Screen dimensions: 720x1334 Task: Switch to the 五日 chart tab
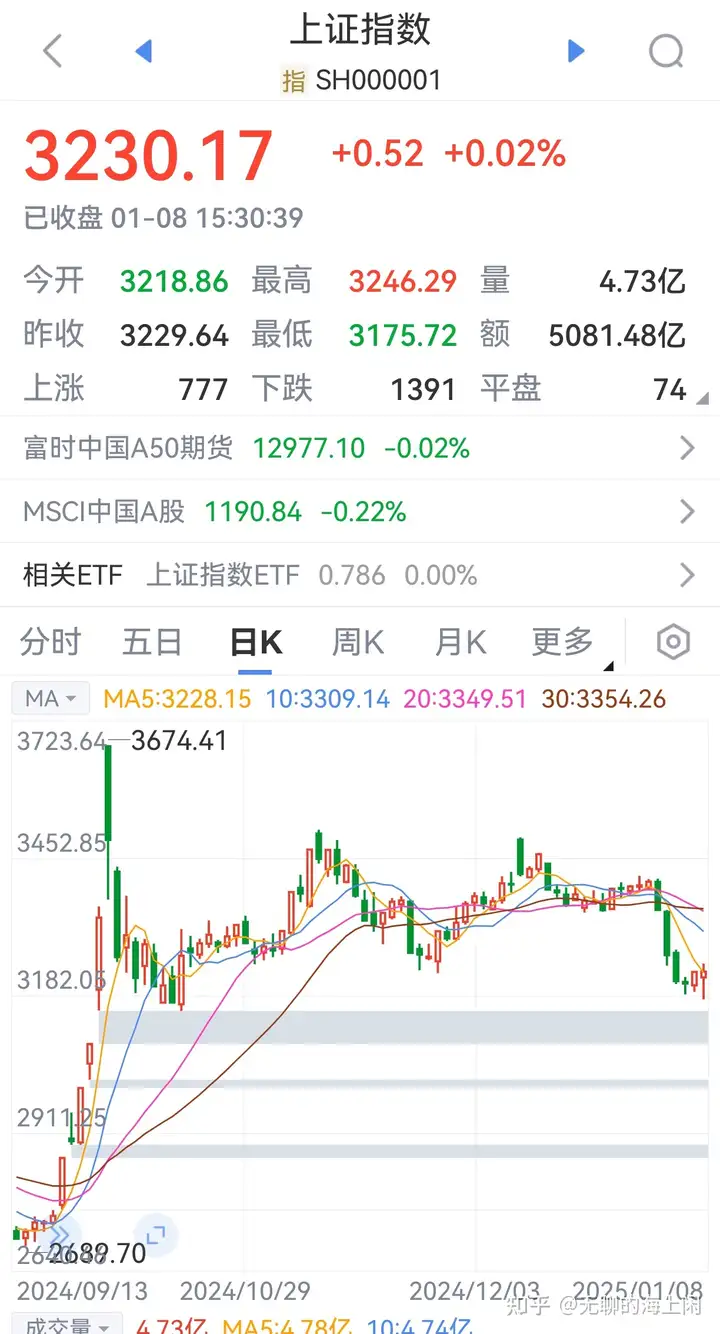[x=152, y=642]
